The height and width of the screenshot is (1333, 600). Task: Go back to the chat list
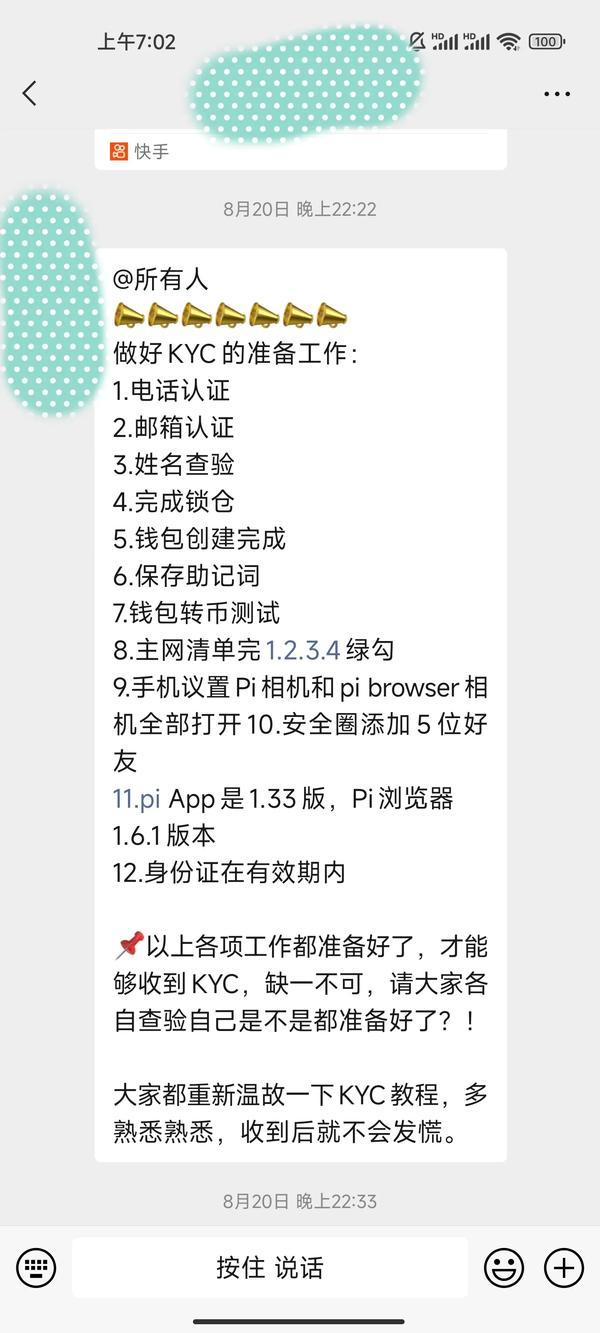click(x=29, y=94)
